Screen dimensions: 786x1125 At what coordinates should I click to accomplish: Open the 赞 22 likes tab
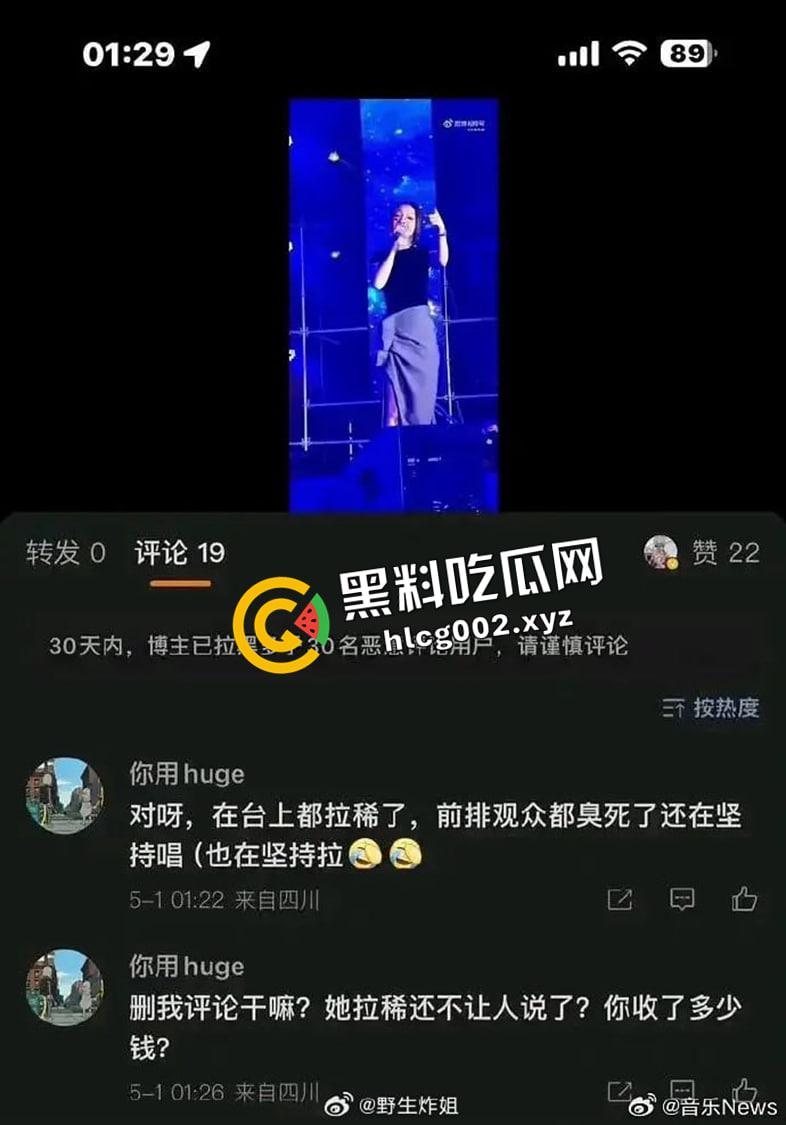(x=724, y=553)
